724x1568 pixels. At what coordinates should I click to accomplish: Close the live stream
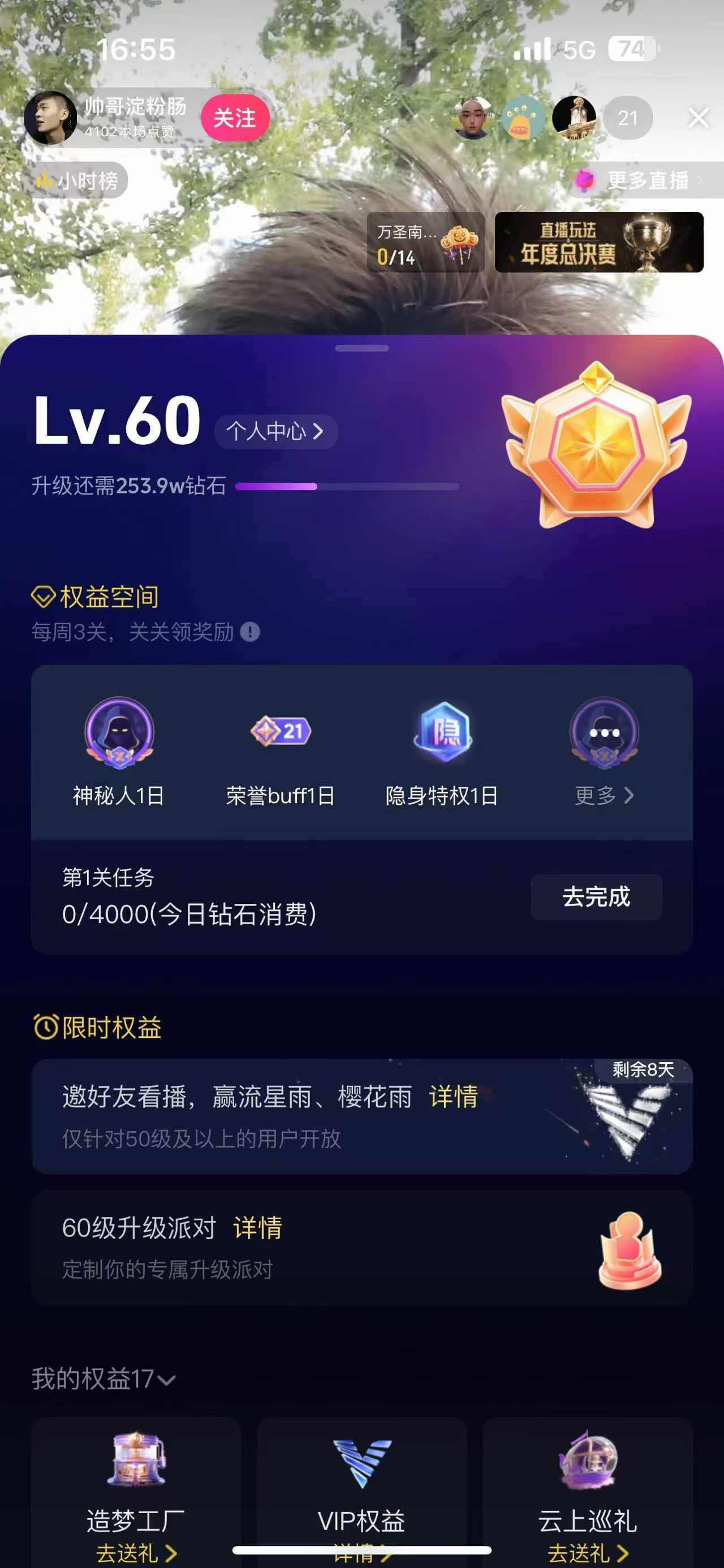699,118
